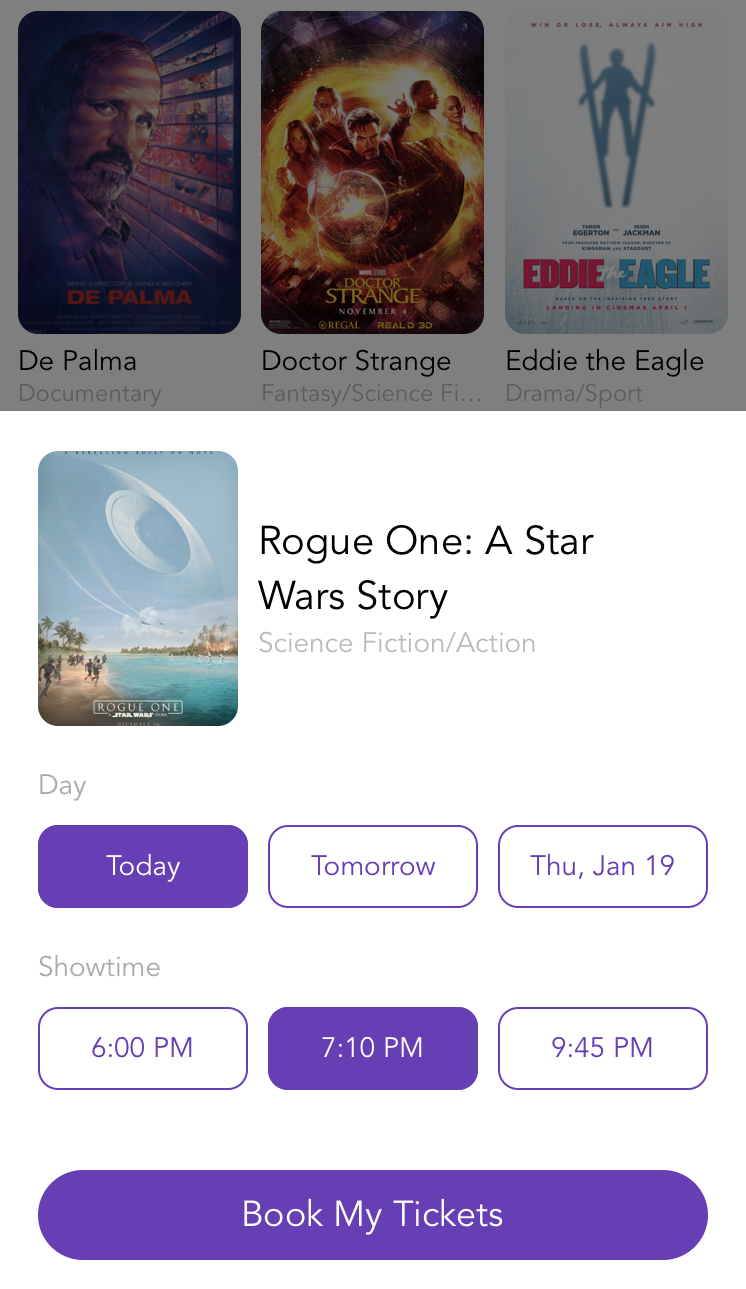The width and height of the screenshot is (746, 1289).
Task: Choose the 6:00 PM showtime
Action: click(142, 1048)
